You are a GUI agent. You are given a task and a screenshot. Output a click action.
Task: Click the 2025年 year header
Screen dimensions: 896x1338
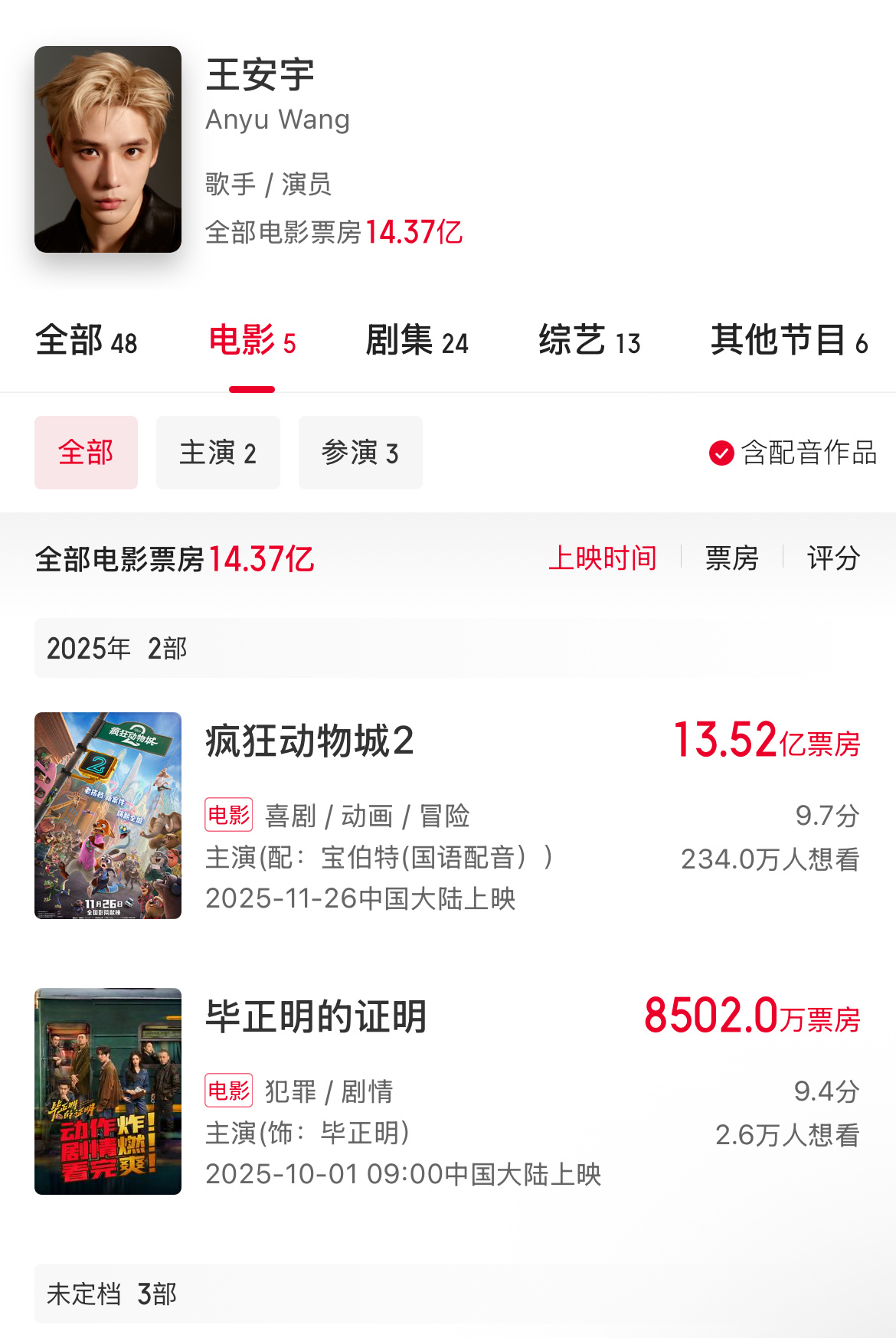point(87,649)
